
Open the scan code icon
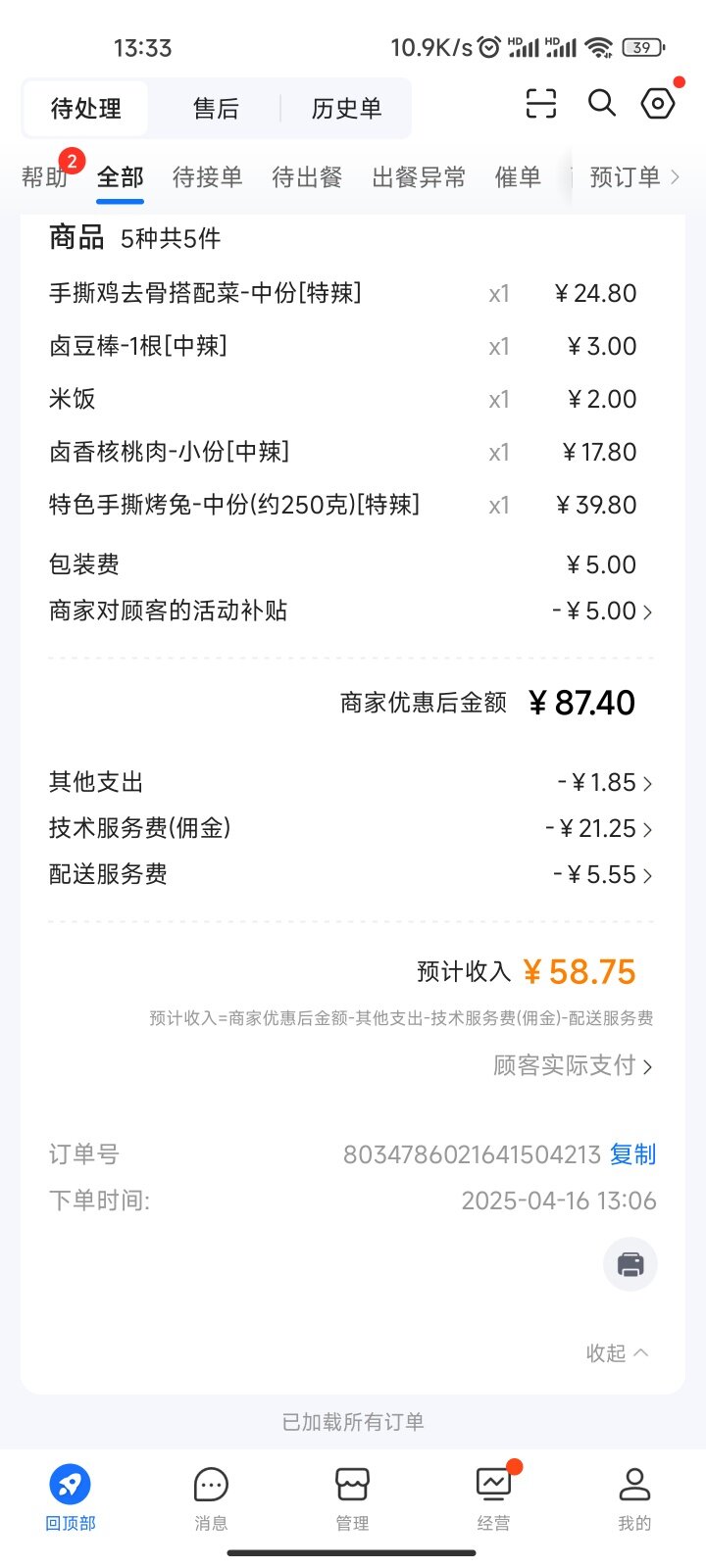point(541,103)
